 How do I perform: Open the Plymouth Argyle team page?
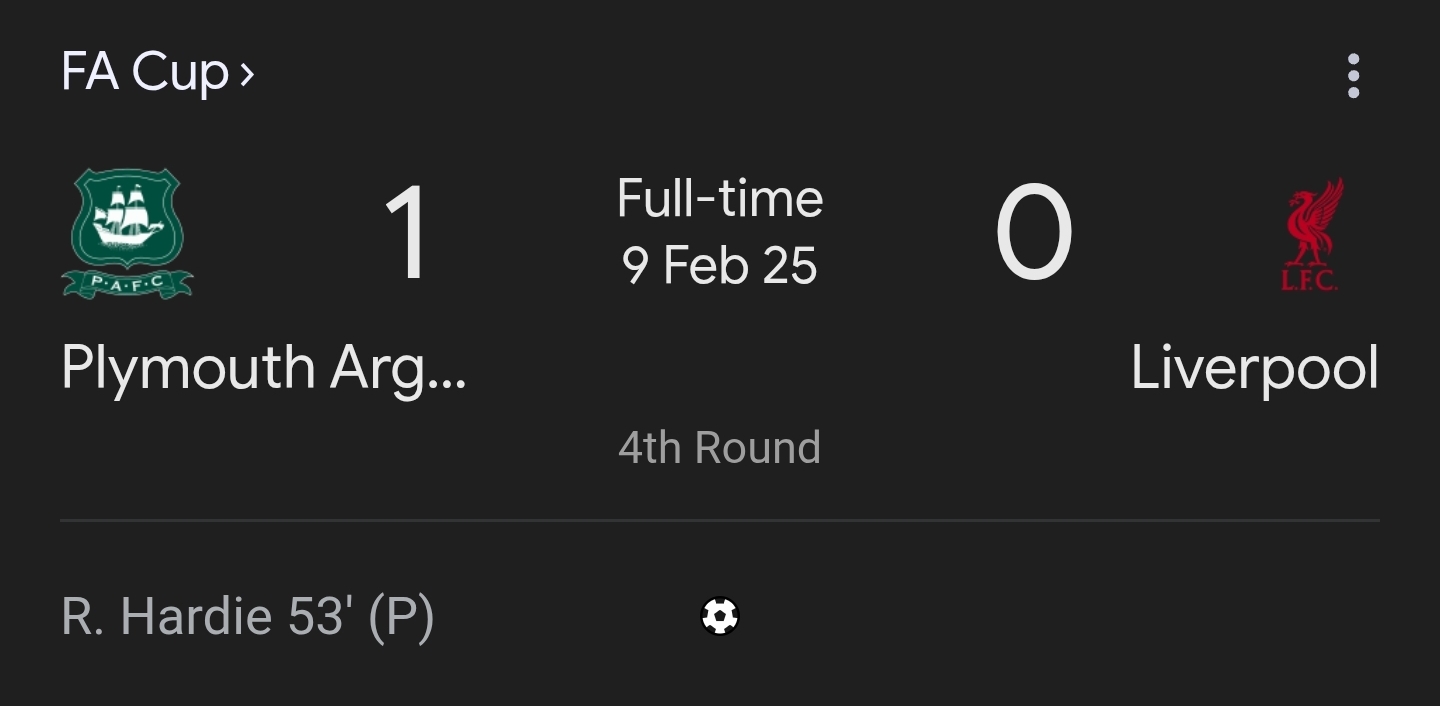(x=264, y=367)
